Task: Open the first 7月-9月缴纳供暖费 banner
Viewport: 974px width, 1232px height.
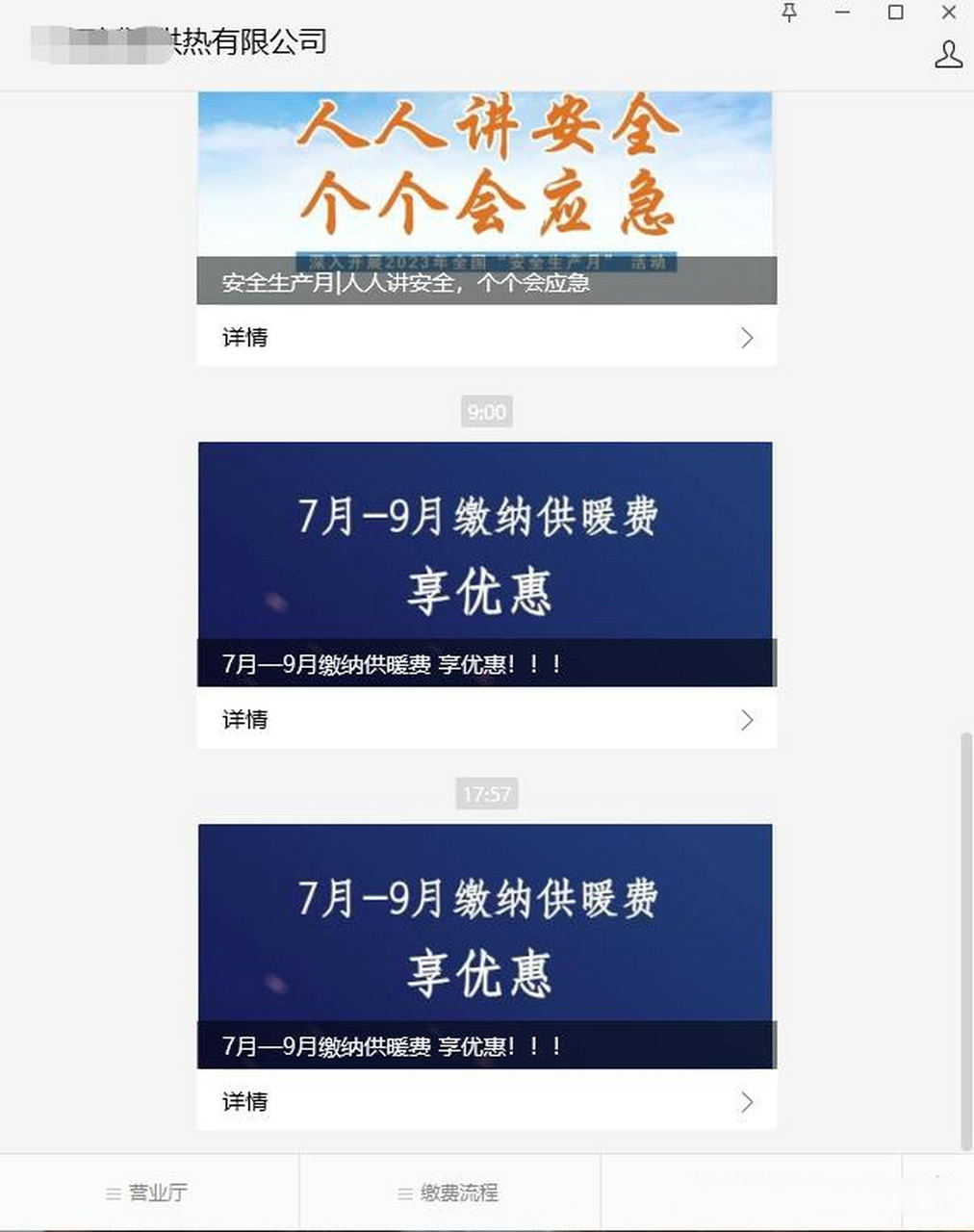Action: coord(485,549)
